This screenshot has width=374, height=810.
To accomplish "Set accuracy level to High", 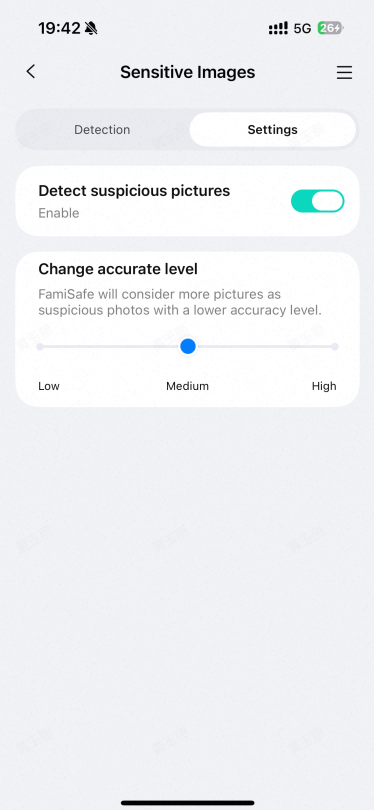I will (335, 347).
